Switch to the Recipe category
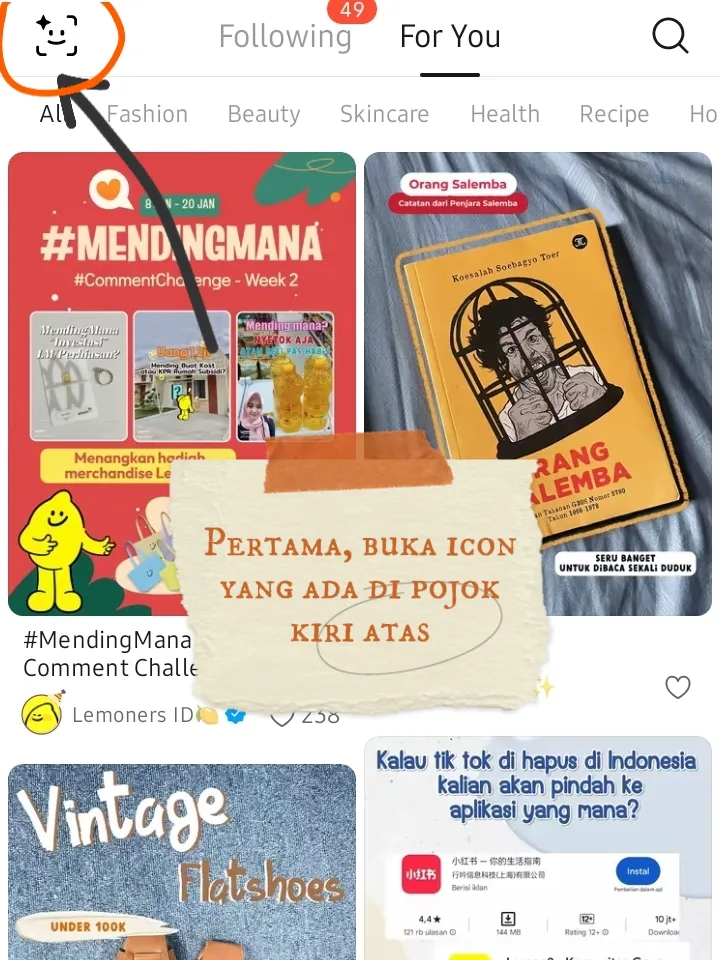This screenshot has width=720, height=960. pyautogui.click(x=614, y=114)
